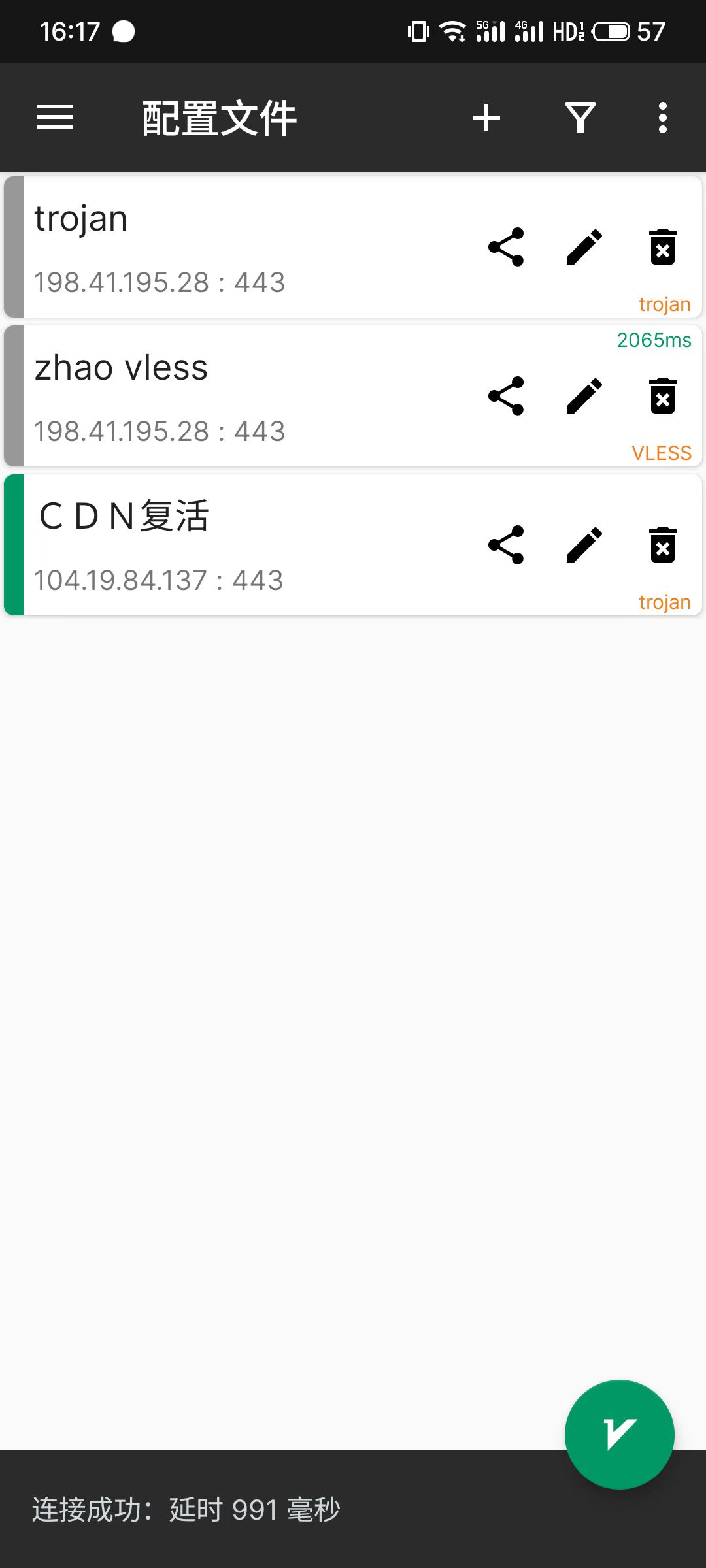Delete the CDN复活 profile
Image resolution: width=706 pixels, height=1568 pixels.
(x=662, y=544)
